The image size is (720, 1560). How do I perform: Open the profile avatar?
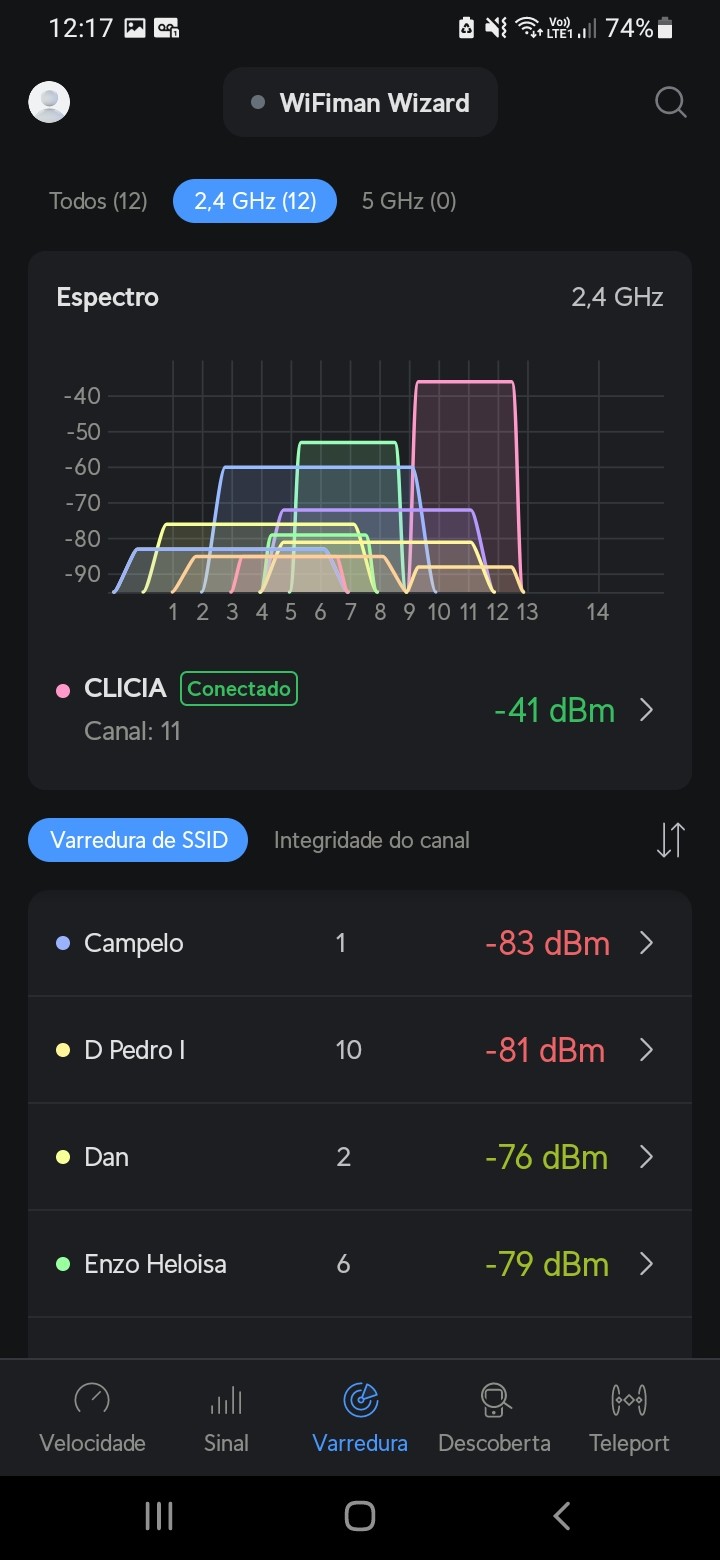tap(49, 102)
